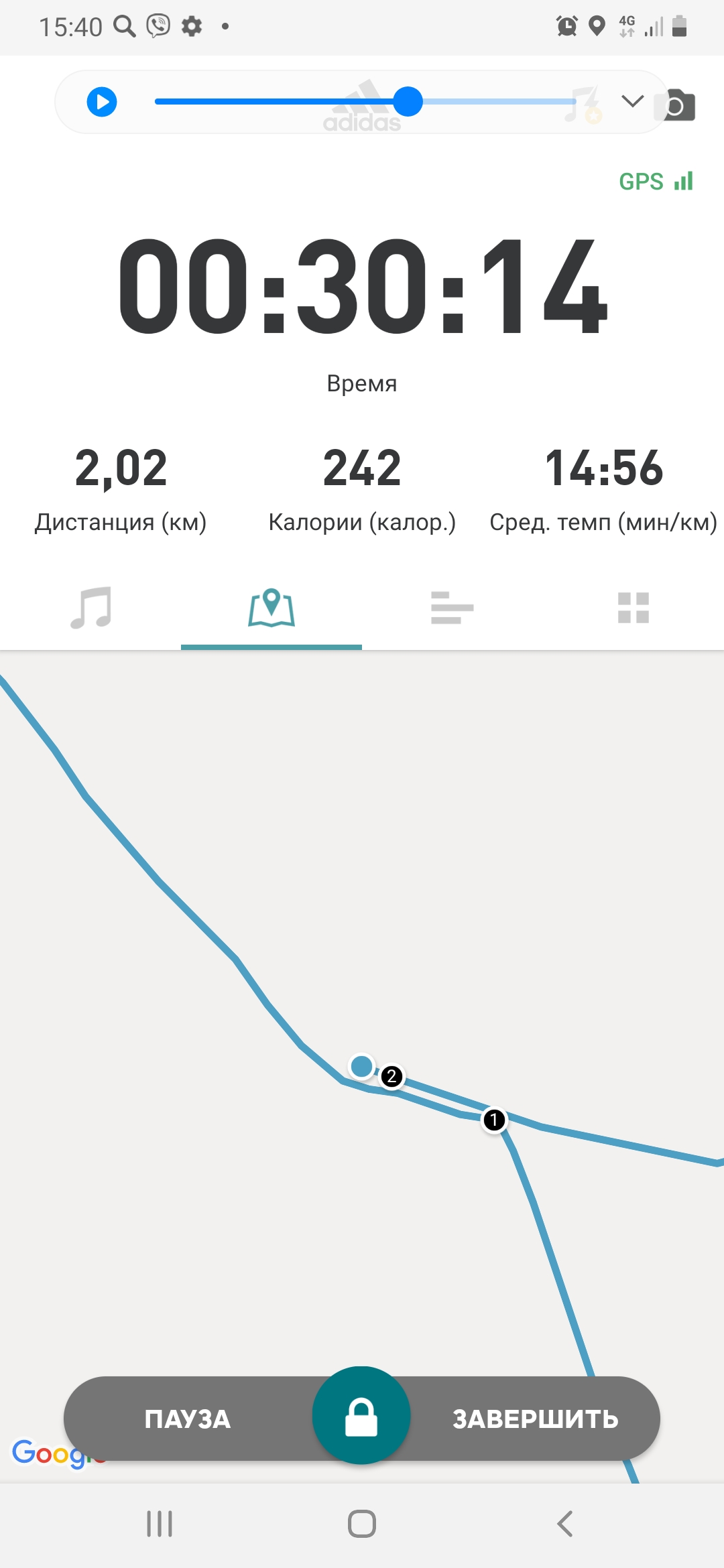Switch to the music tab
724x1568 pixels.
90,608
